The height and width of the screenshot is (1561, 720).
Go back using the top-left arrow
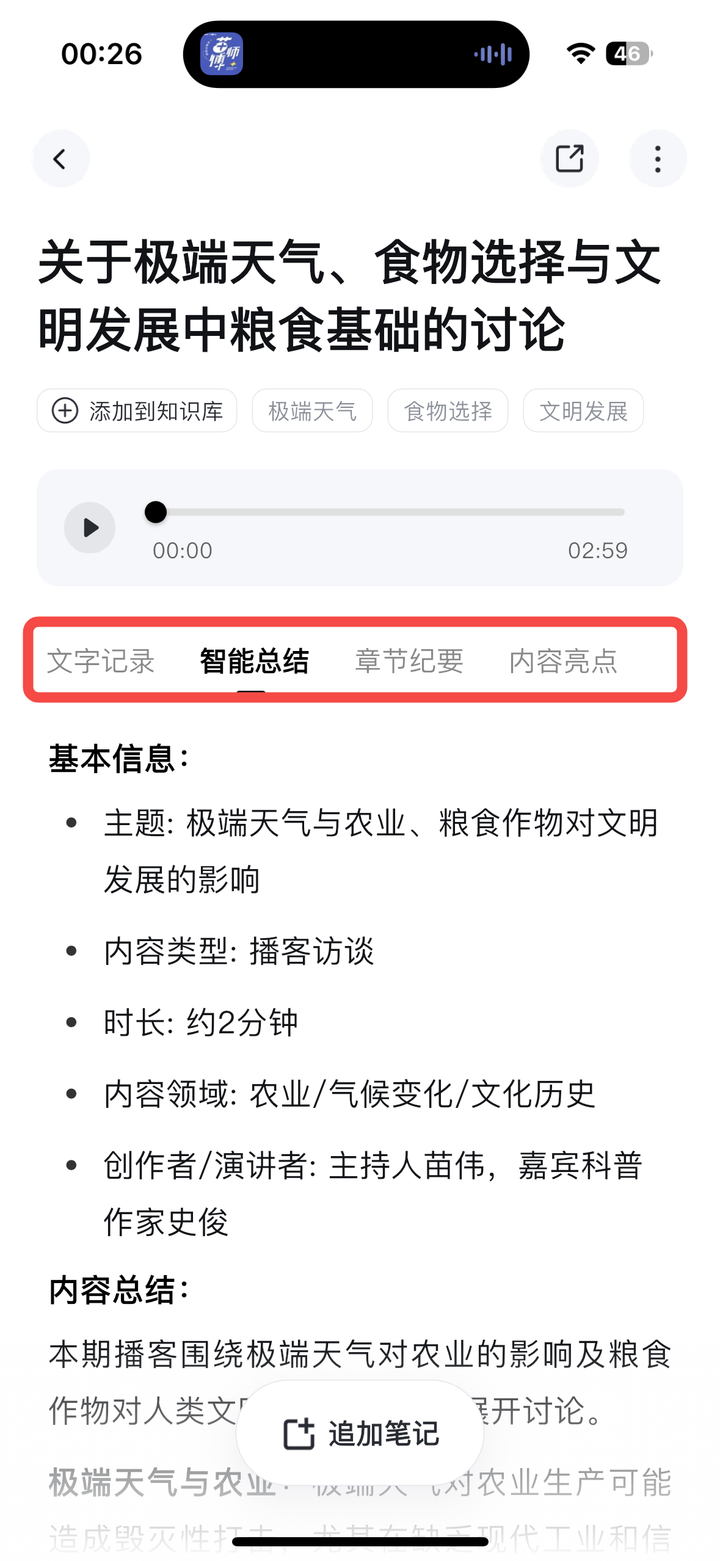click(x=60, y=159)
